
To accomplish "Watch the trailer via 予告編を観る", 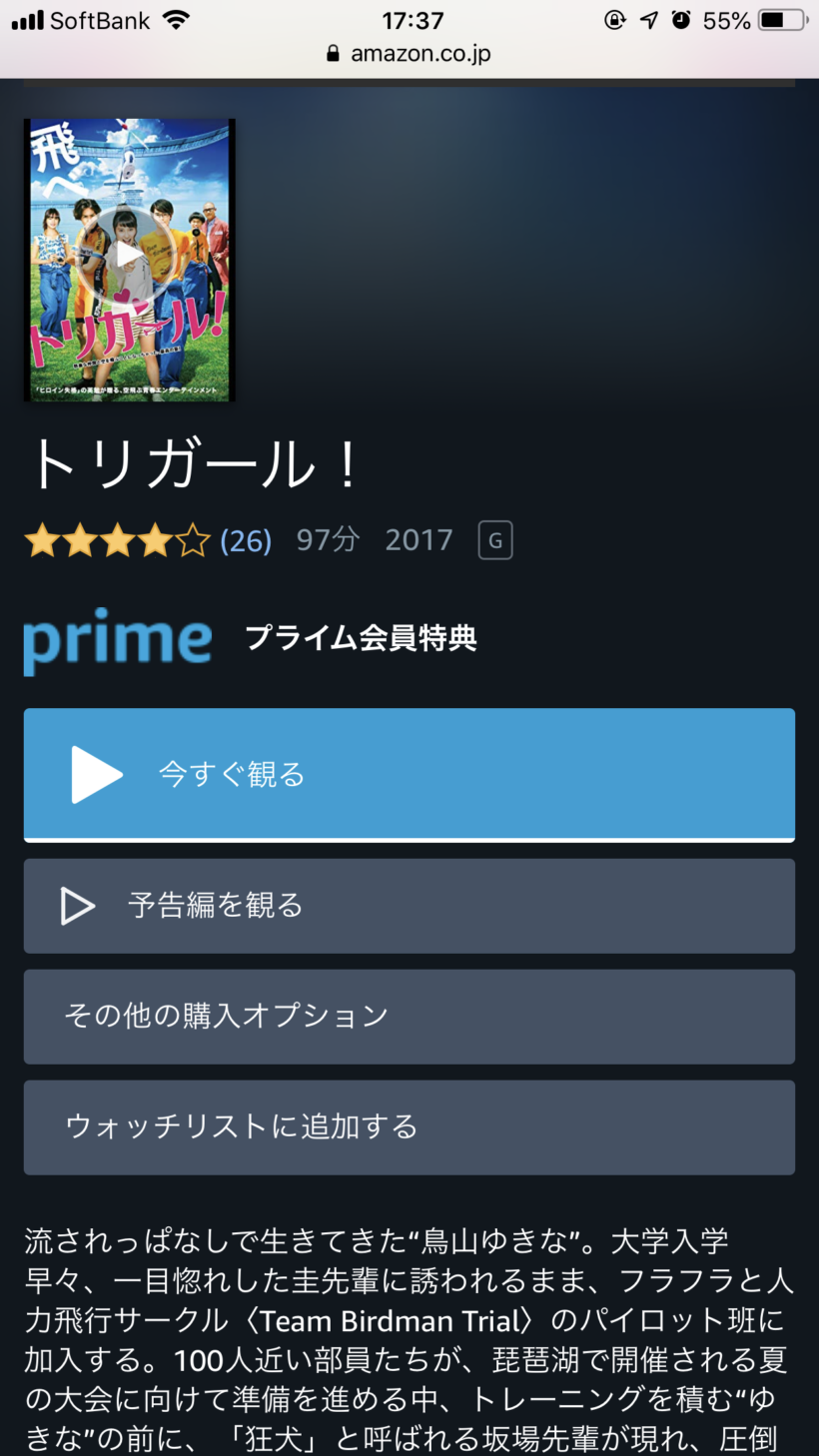I will 409,906.
